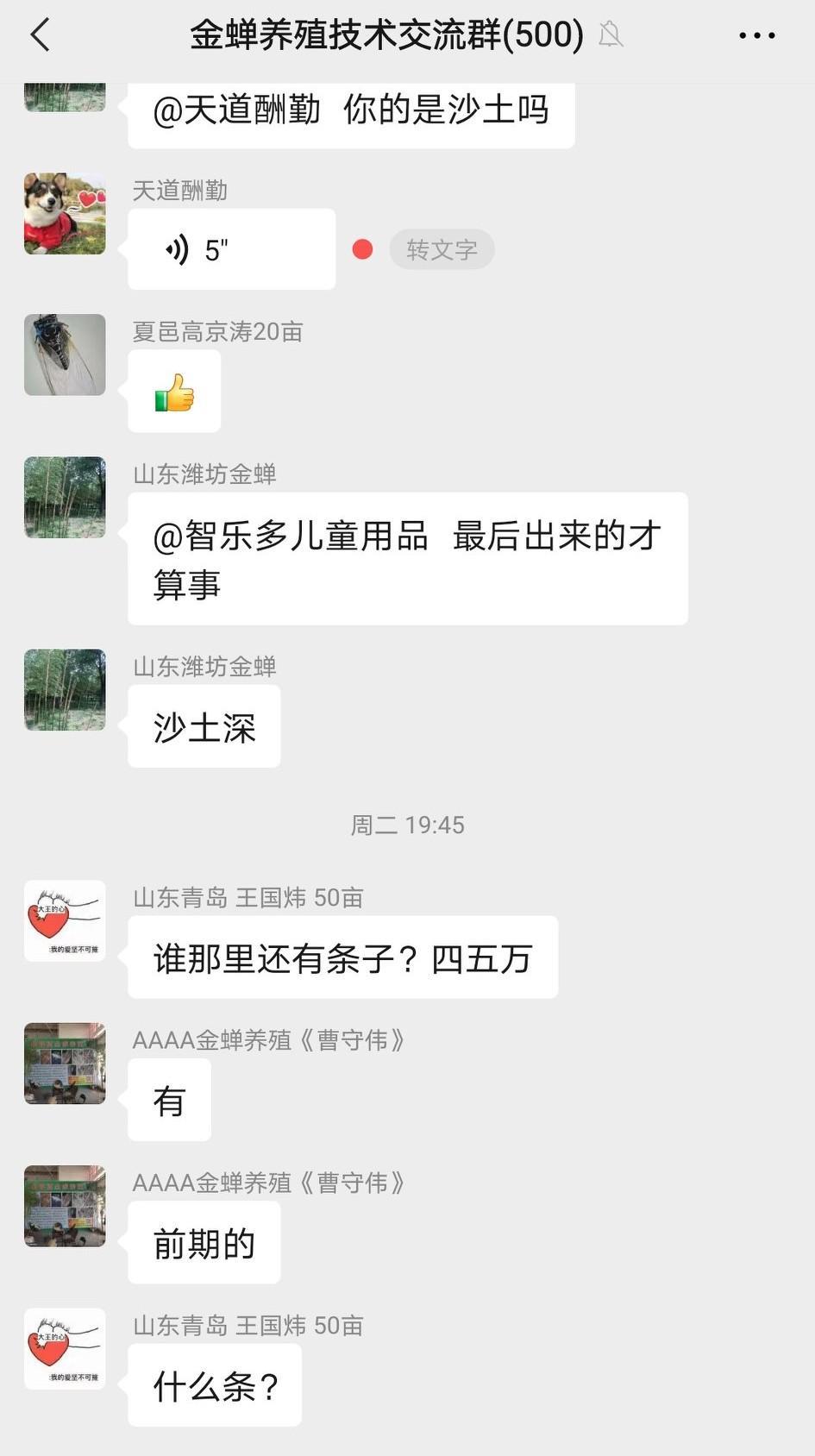
Task: Open the group chat overflow menu
Action: (756, 35)
